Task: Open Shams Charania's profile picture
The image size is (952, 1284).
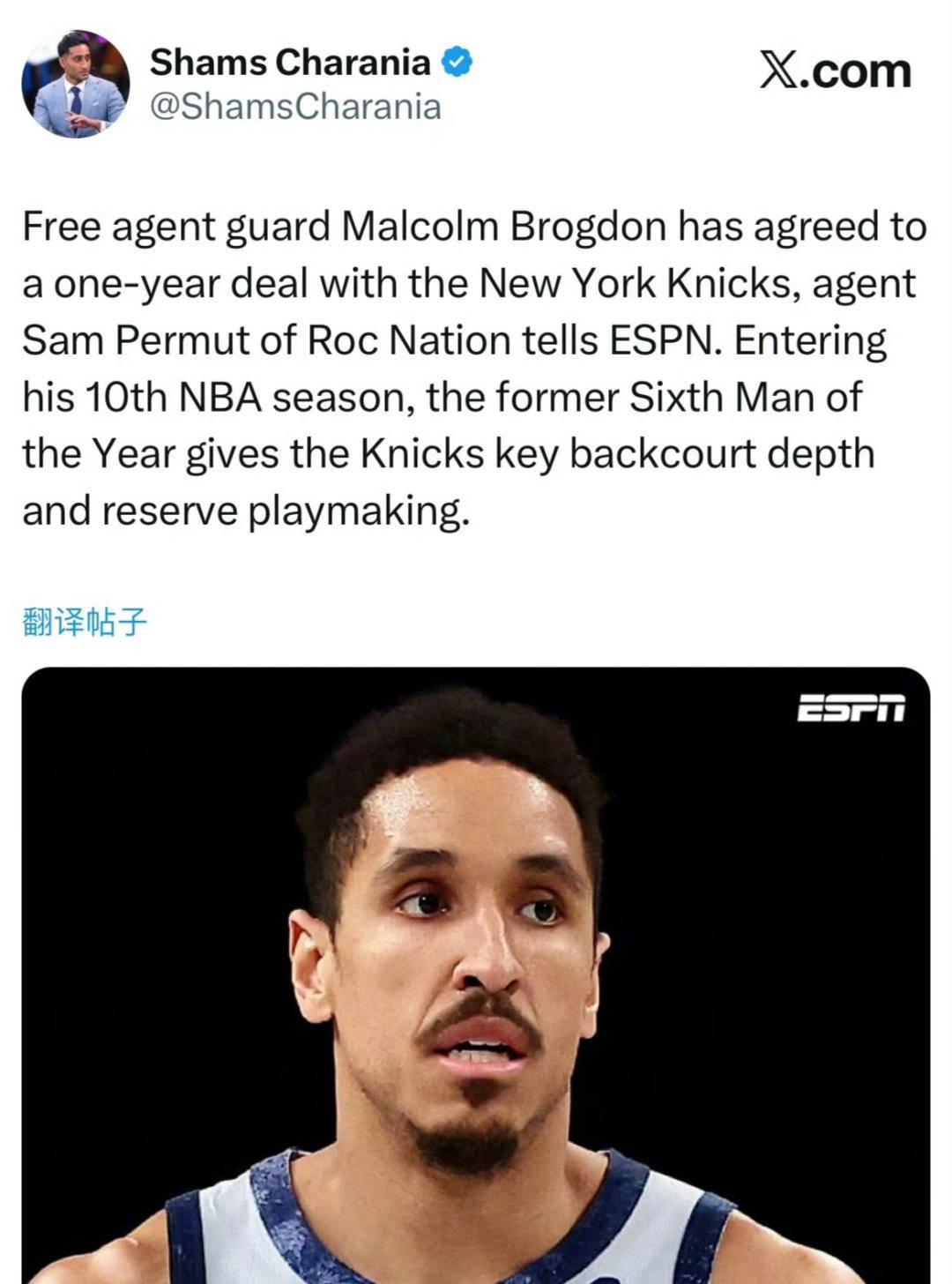Action: point(76,85)
